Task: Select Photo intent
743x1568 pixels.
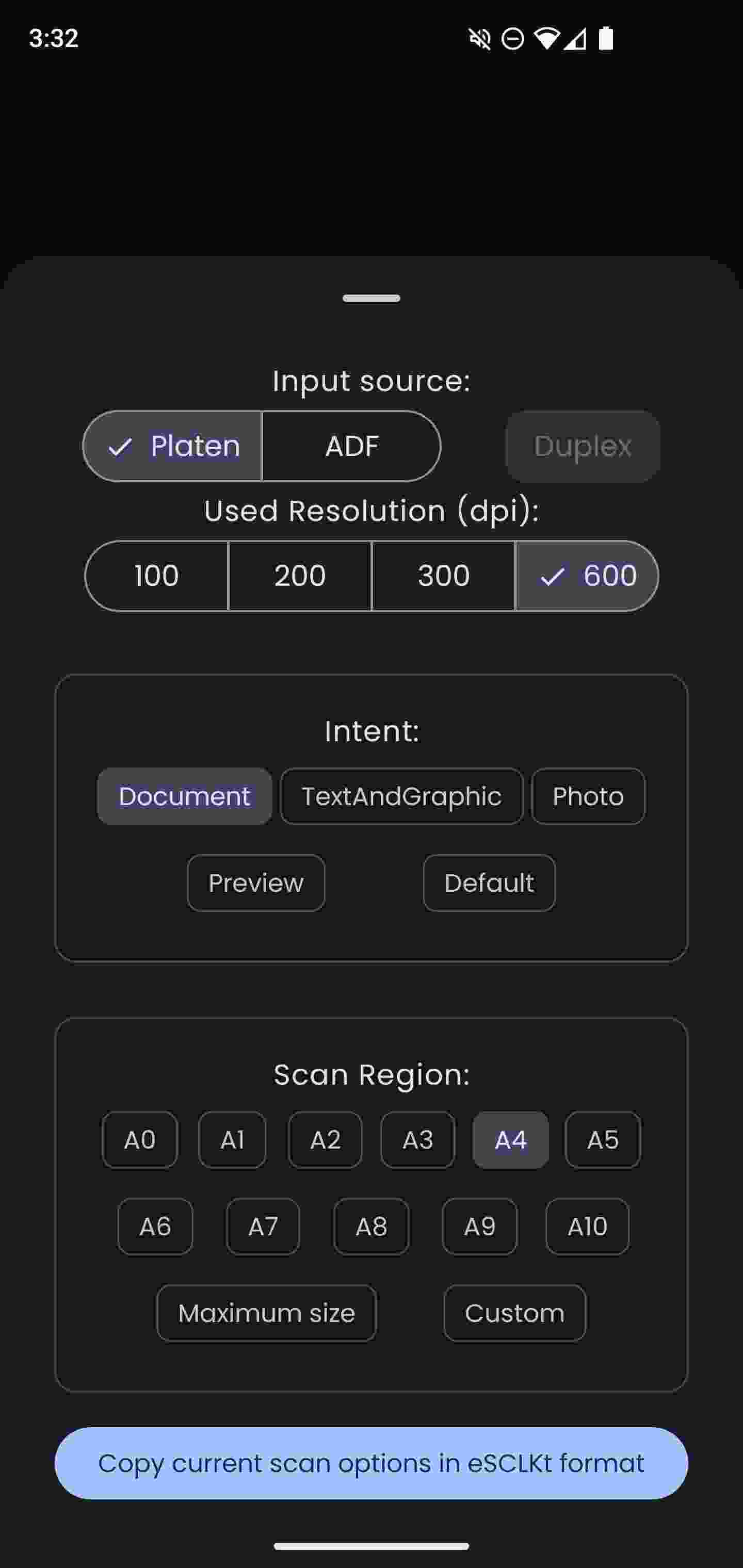Action: pyautogui.click(x=587, y=795)
